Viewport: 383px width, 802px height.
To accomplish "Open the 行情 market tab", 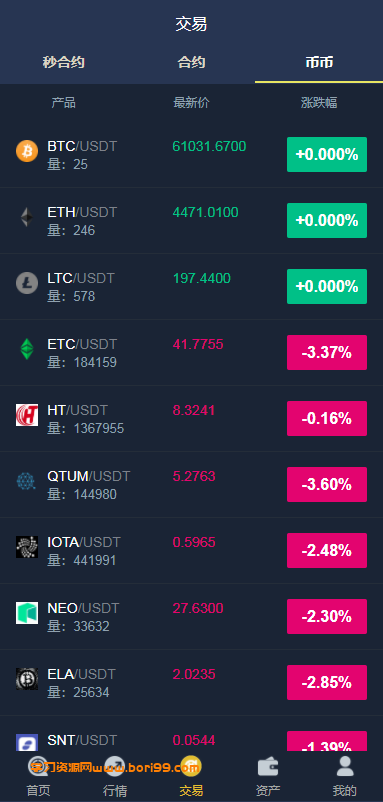I will click(x=115, y=776).
